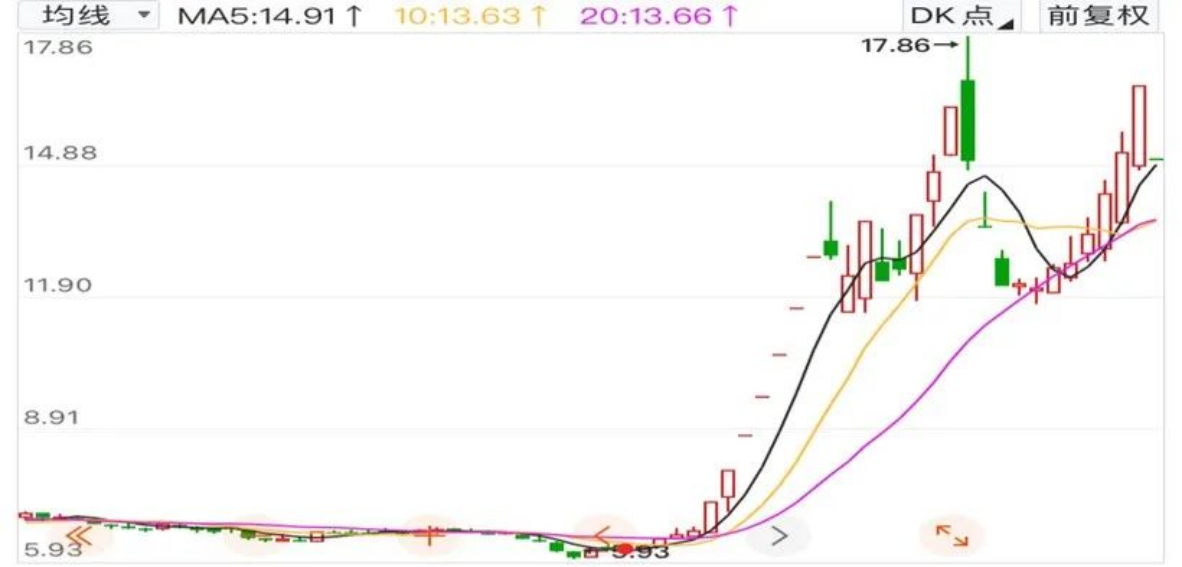The width and height of the screenshot is (1182, 567).
Task: Jump back with the double-left arrow
Action: tap(78, 535)
